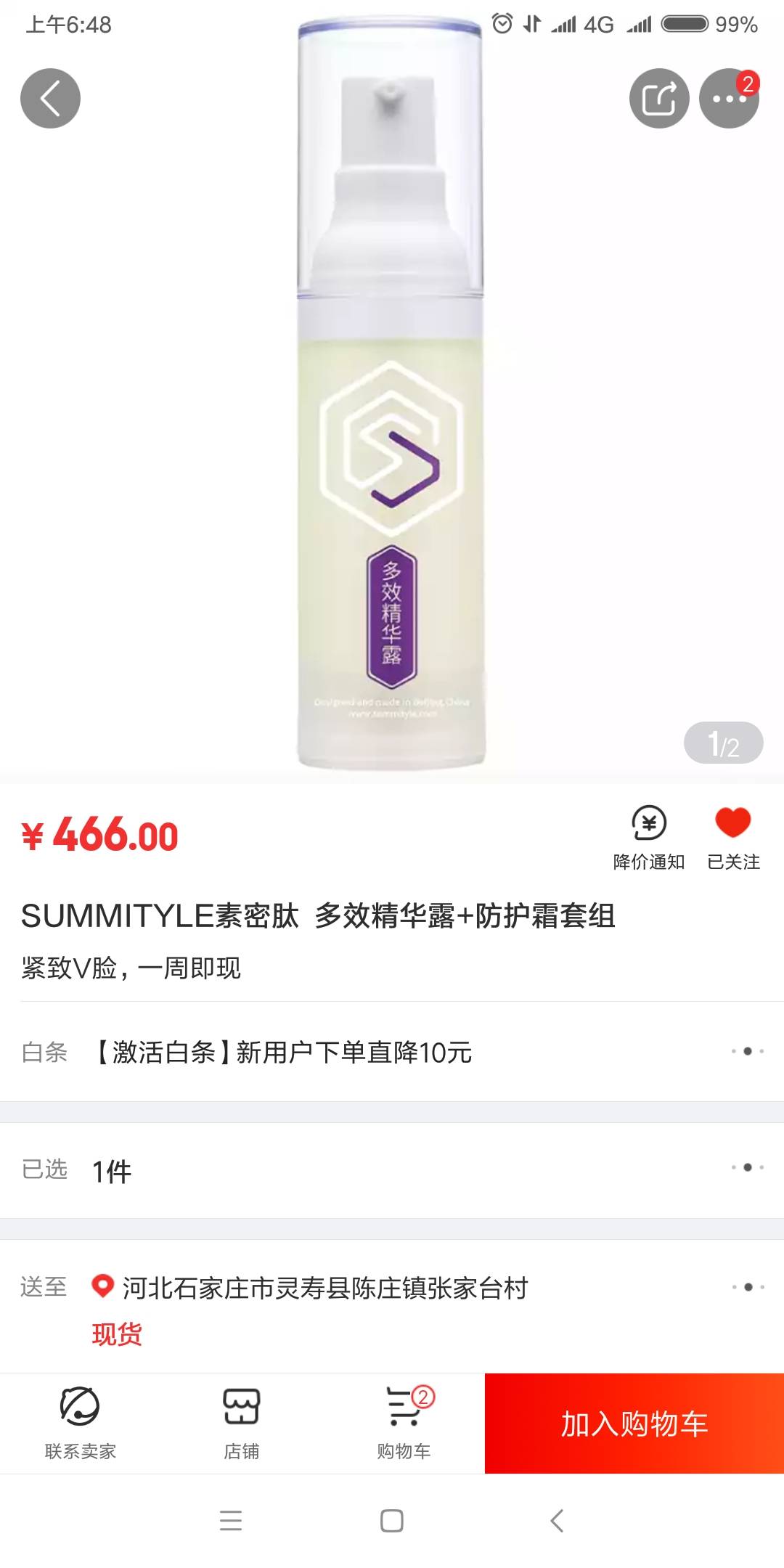Tap the share icon

click(x=659, y=99)
